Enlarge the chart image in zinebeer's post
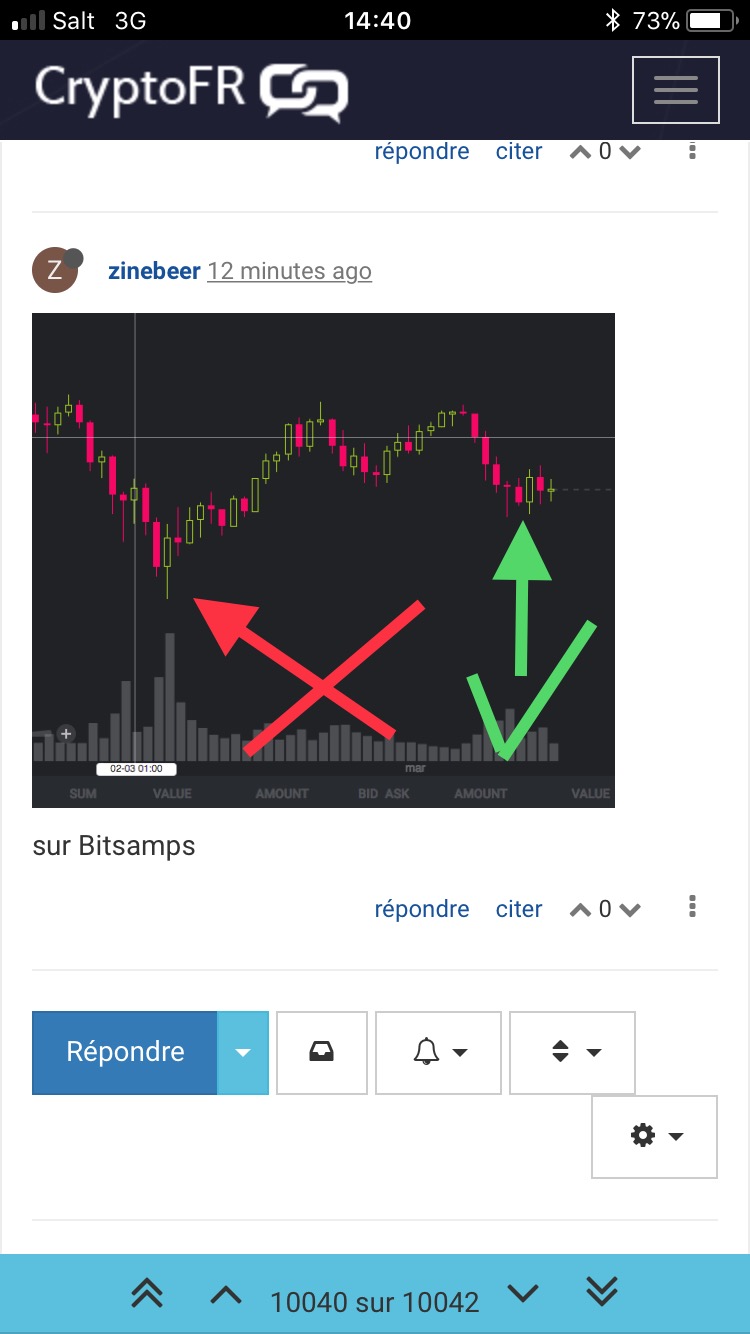This screenshot has width=750, height=1334. [323, 560]
